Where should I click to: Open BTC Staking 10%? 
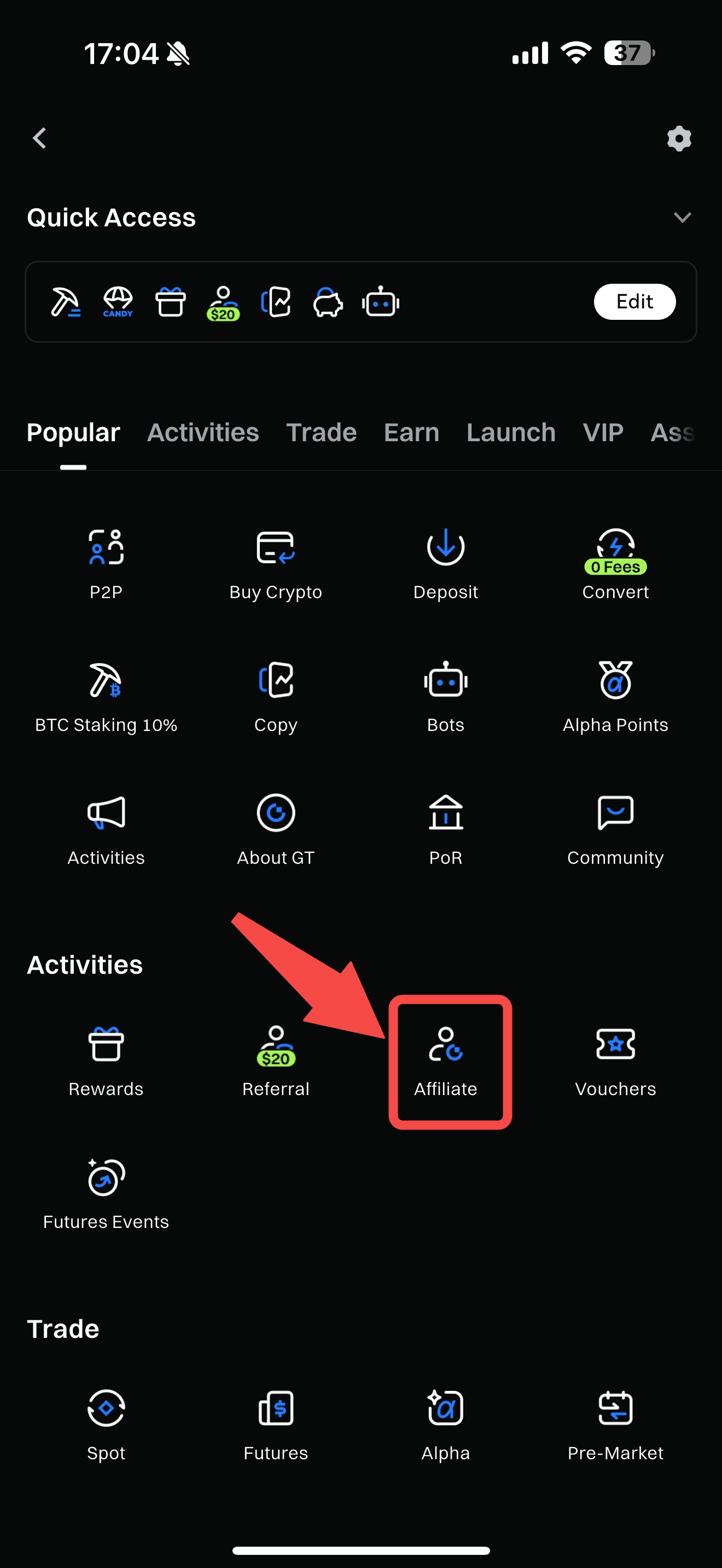pyautogui.click(x=106, y=696)
